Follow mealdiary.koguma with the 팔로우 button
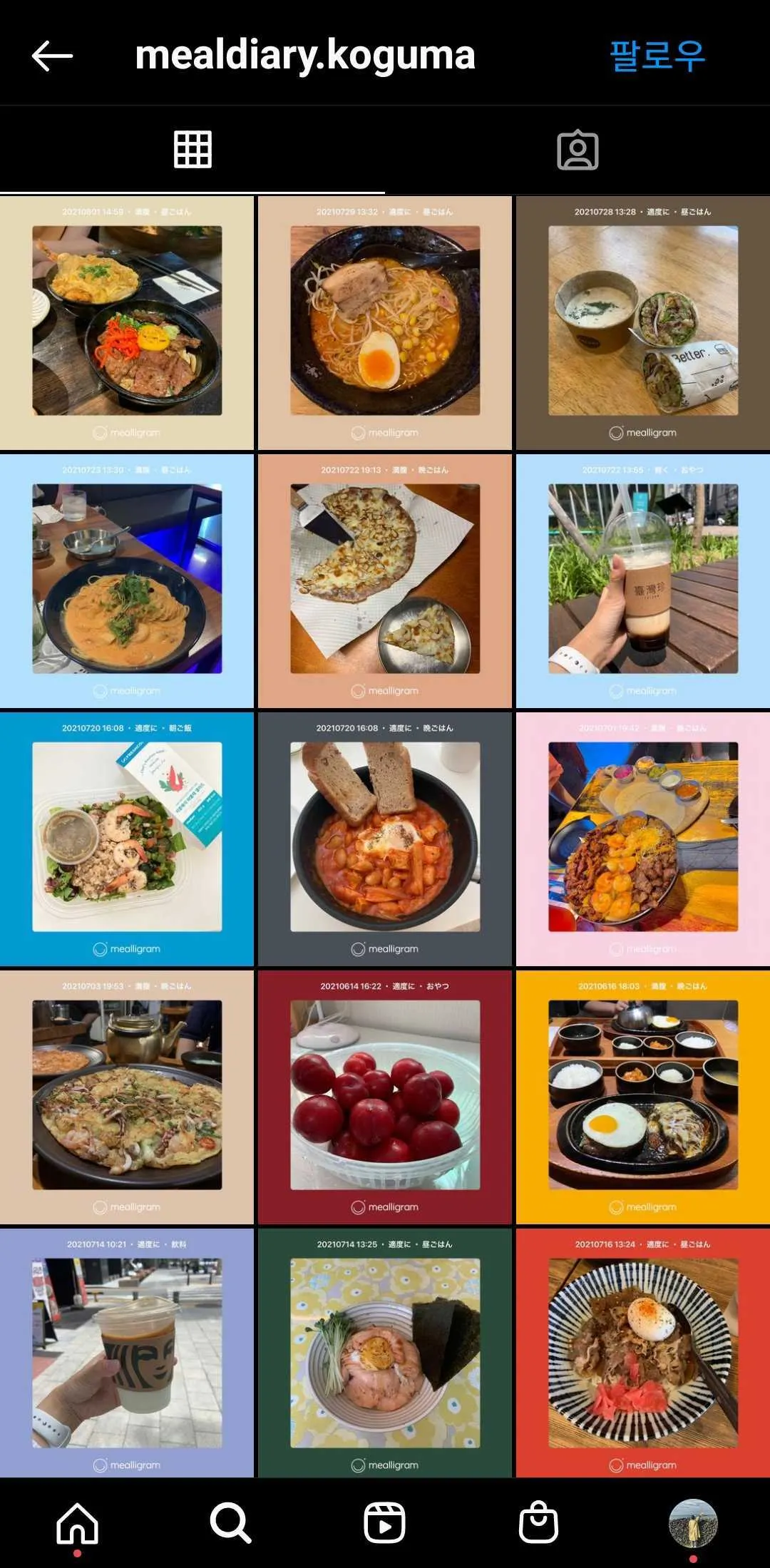This screenshot has height=1568, width=770. click(x=657, y=56)
